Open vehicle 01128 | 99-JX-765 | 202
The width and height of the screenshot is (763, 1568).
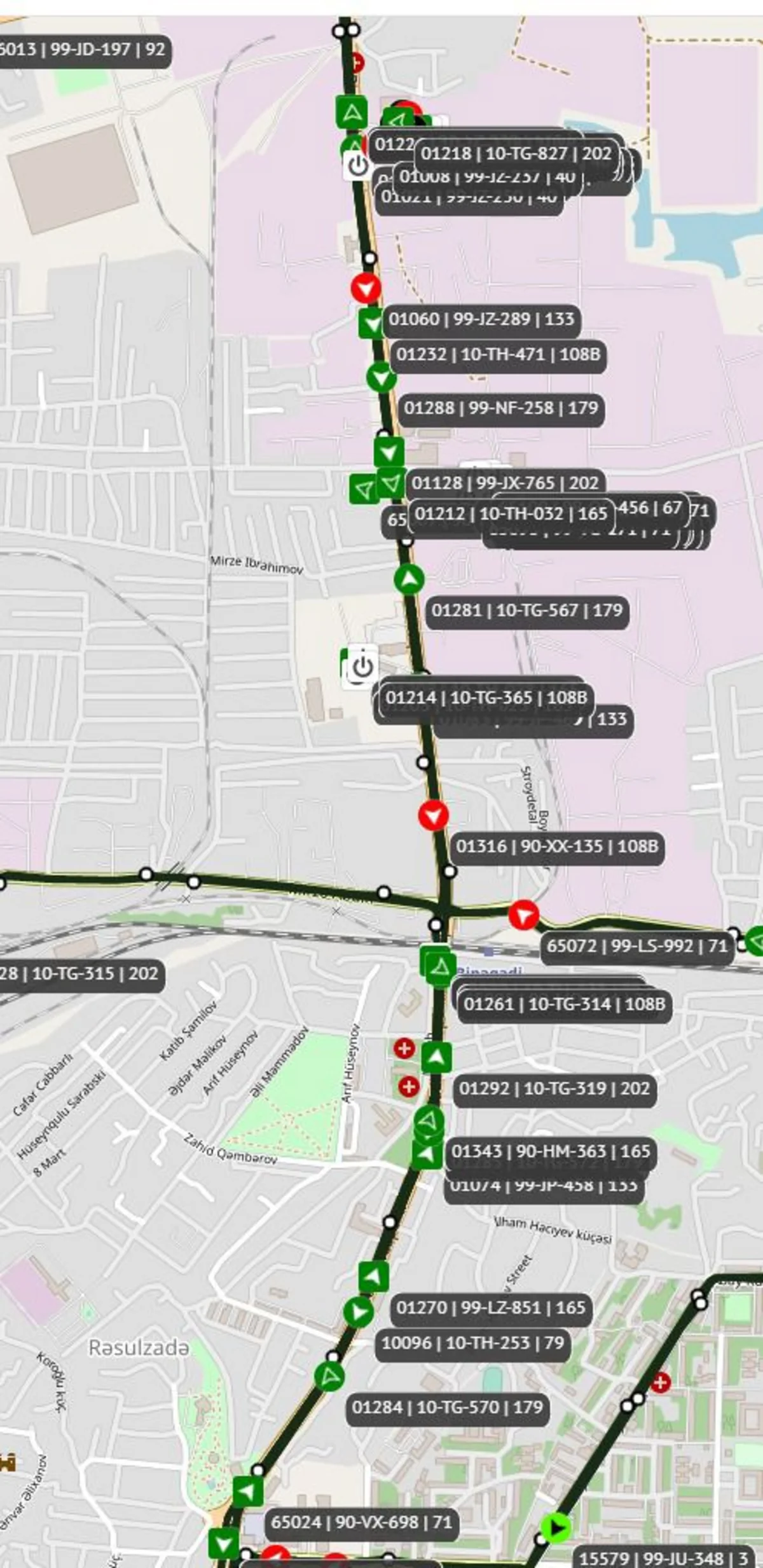(505, 483)
